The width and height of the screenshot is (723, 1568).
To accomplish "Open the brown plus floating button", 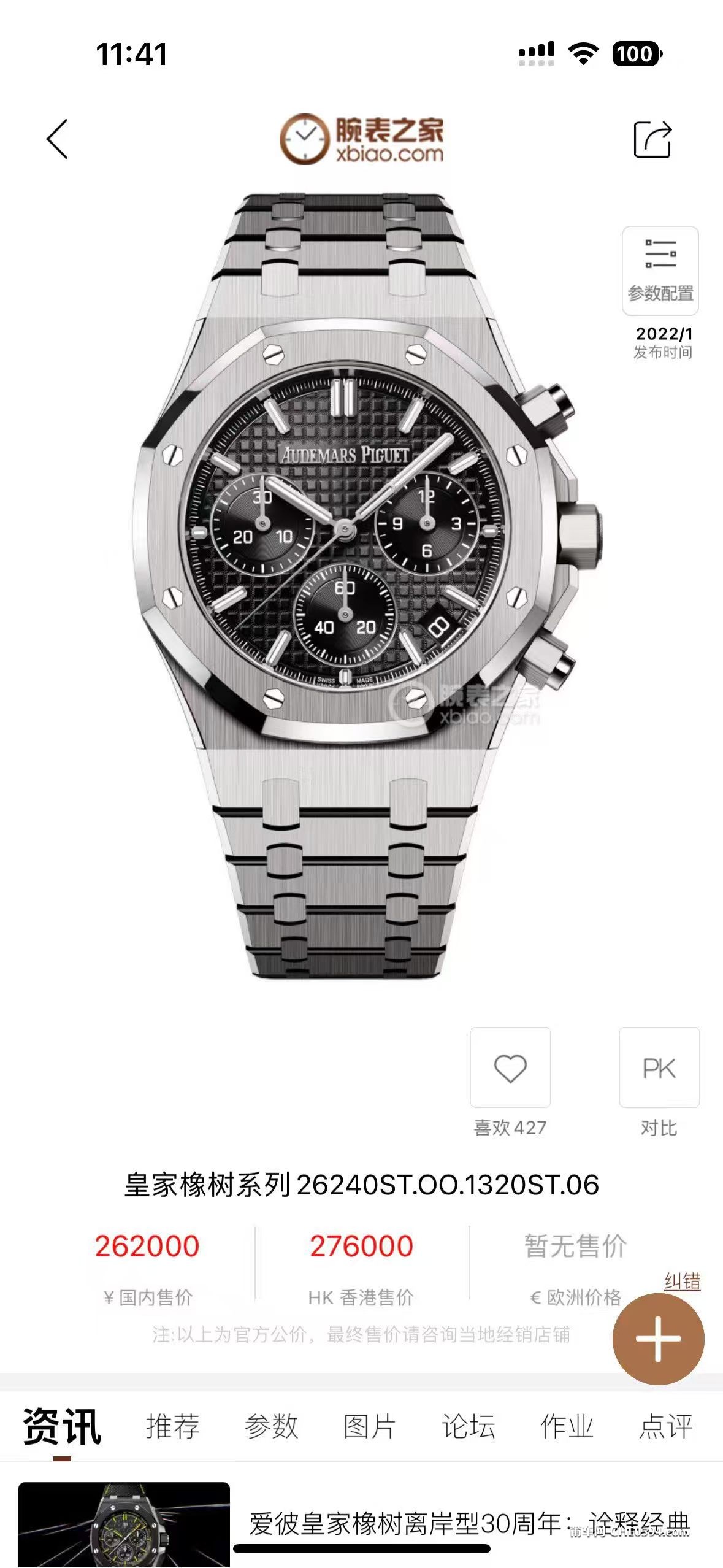I will point(658,1339).
